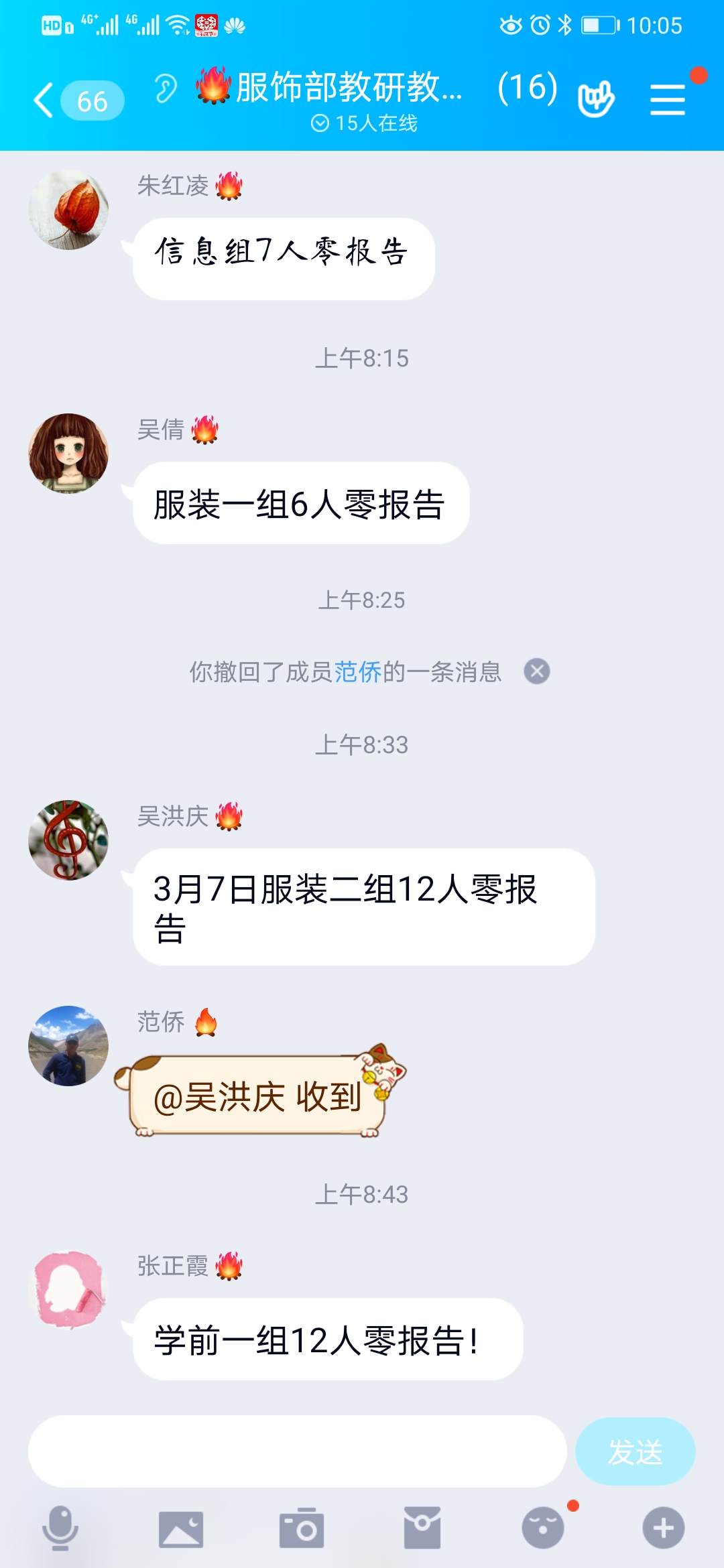Open 吴倩's profile avatar
The width and height of the screenshot is (724, 1568).
(x=68, y=454)
